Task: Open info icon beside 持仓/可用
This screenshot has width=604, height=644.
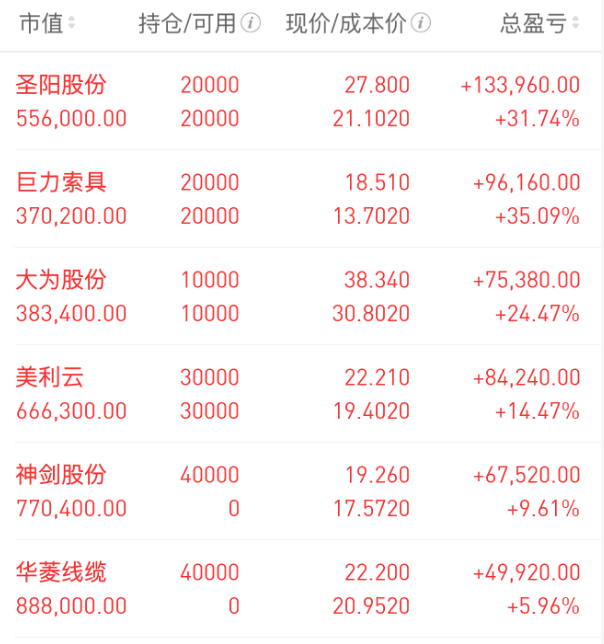Action: tap(250, 23)
